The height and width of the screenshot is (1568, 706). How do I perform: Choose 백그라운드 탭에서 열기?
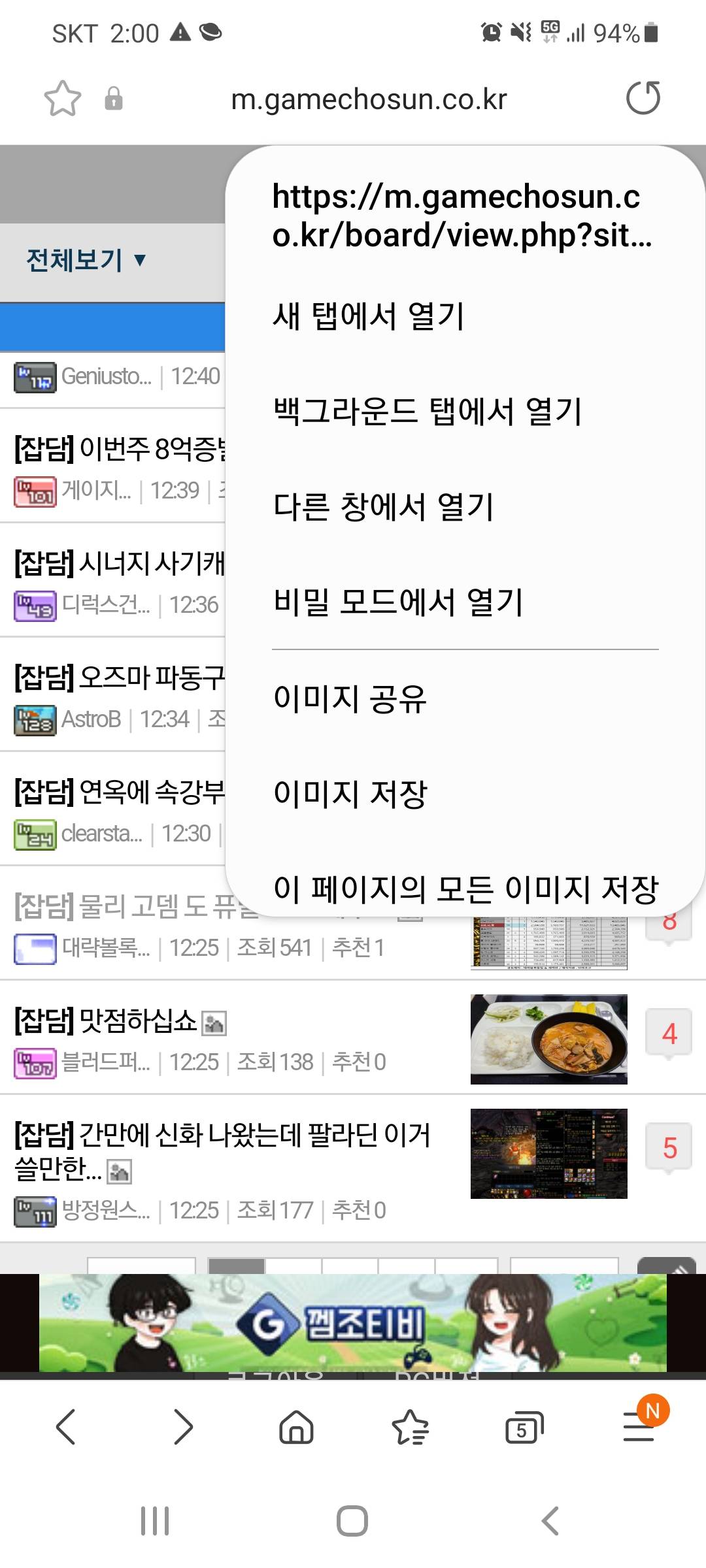click(x=427, y=412)
